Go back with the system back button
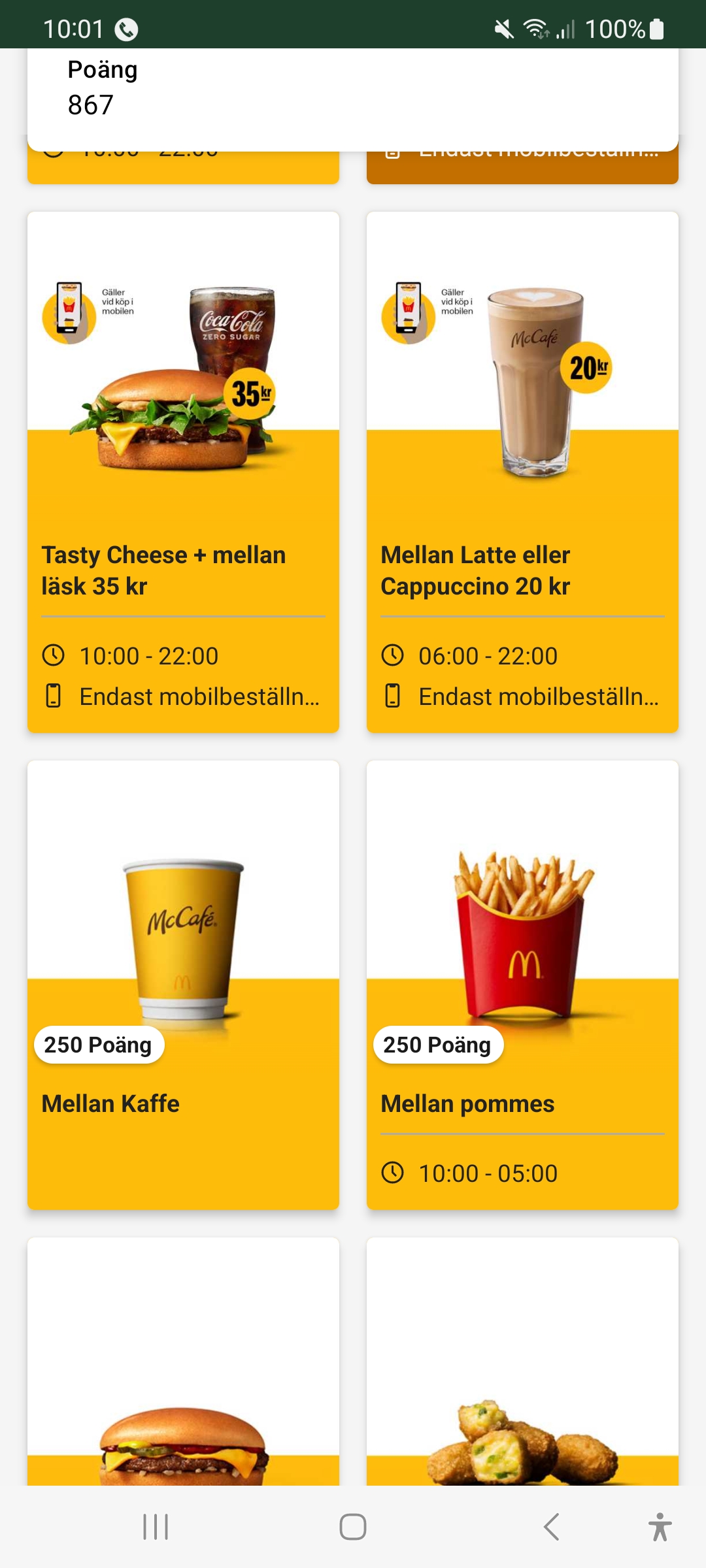 [551, 1527]
